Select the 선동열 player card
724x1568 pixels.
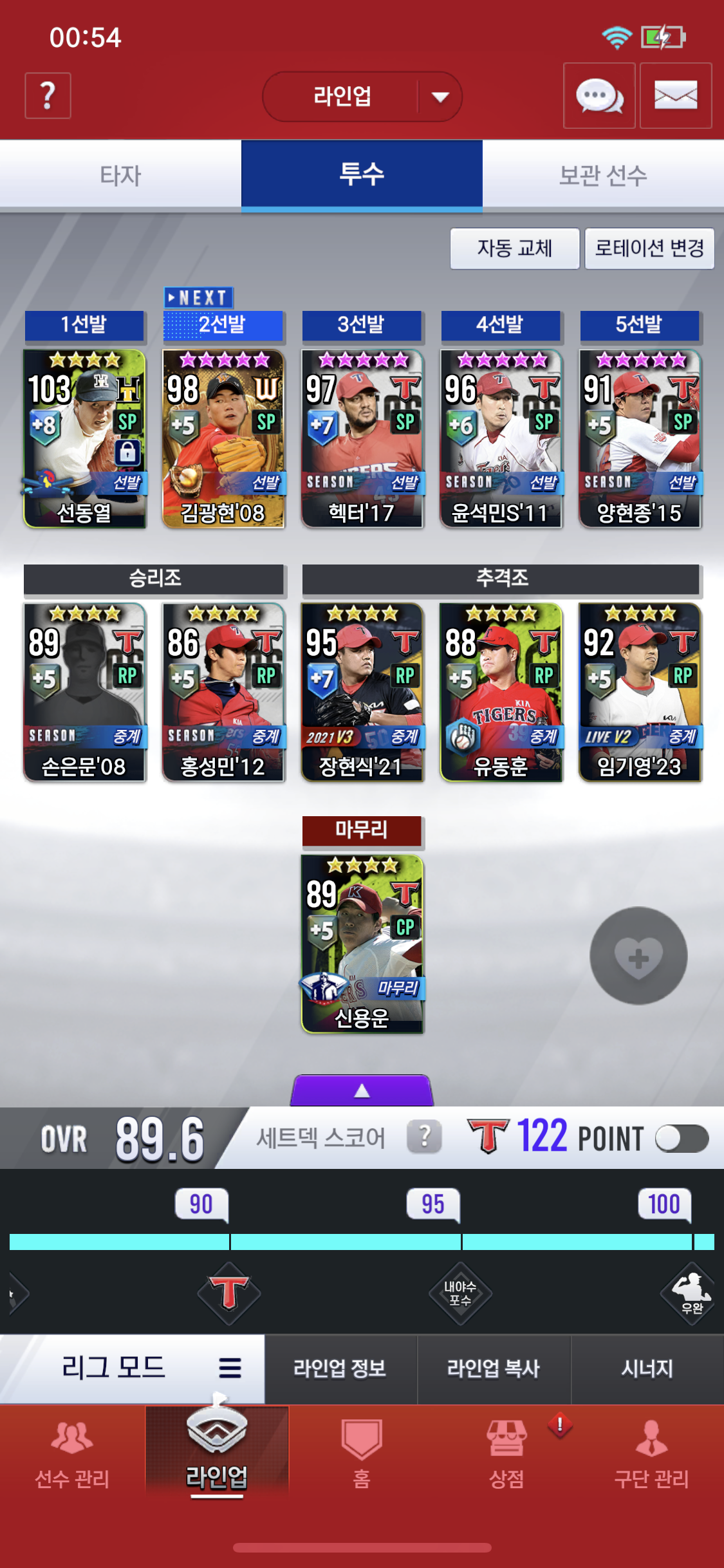pyautogui.click(x=84, y=438)
